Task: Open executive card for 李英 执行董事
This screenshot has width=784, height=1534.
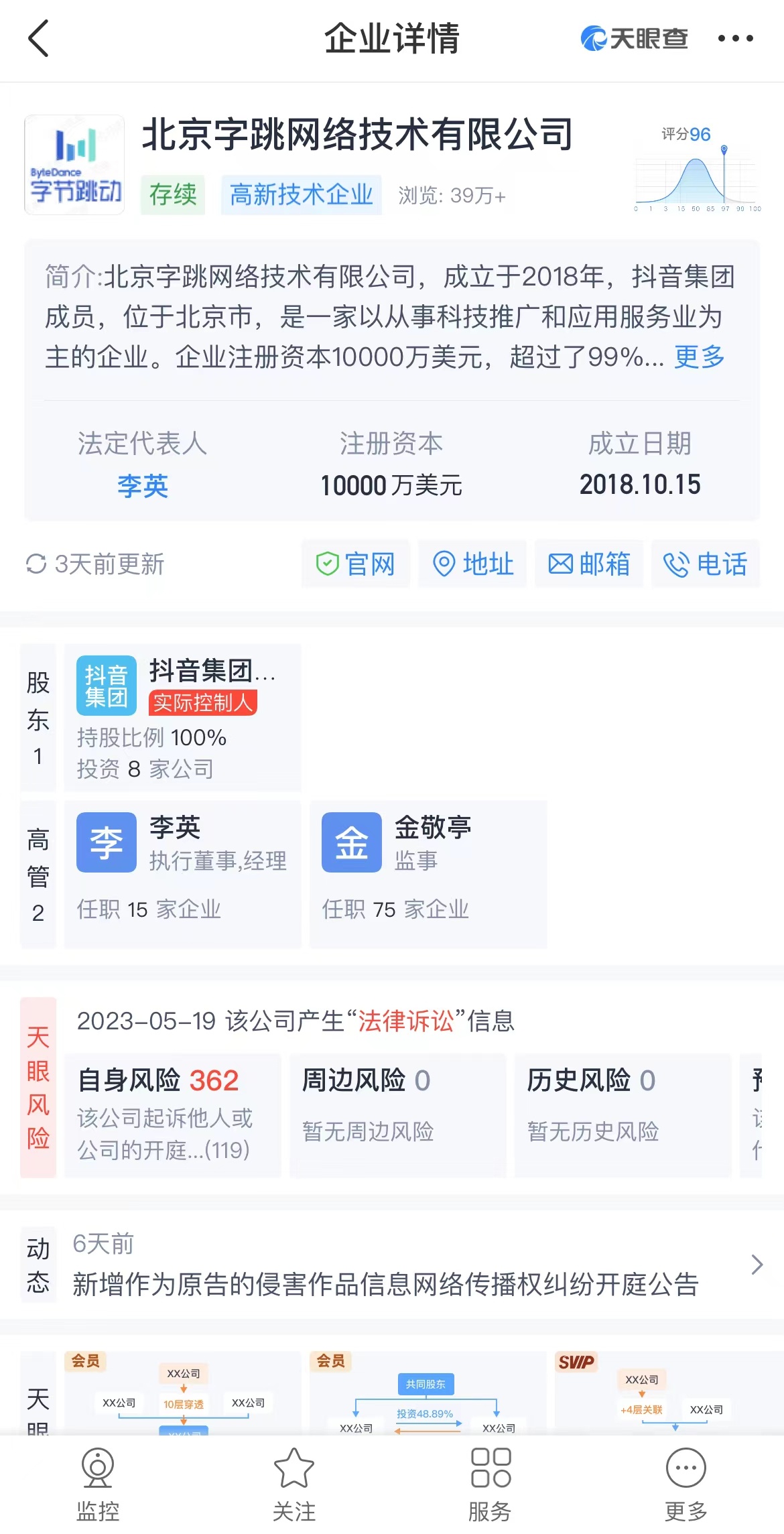Action: pyautogui.click(x=182, y=874)
